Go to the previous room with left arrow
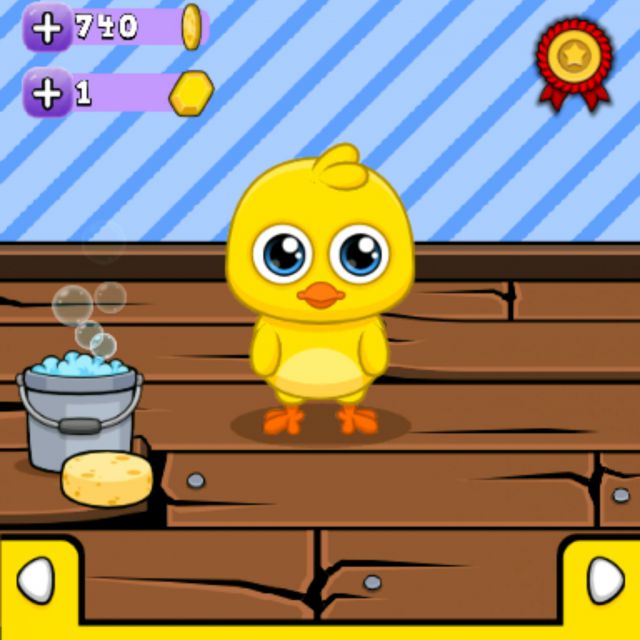The height and width of the screenshot is (640, 640). click(37, 580)
